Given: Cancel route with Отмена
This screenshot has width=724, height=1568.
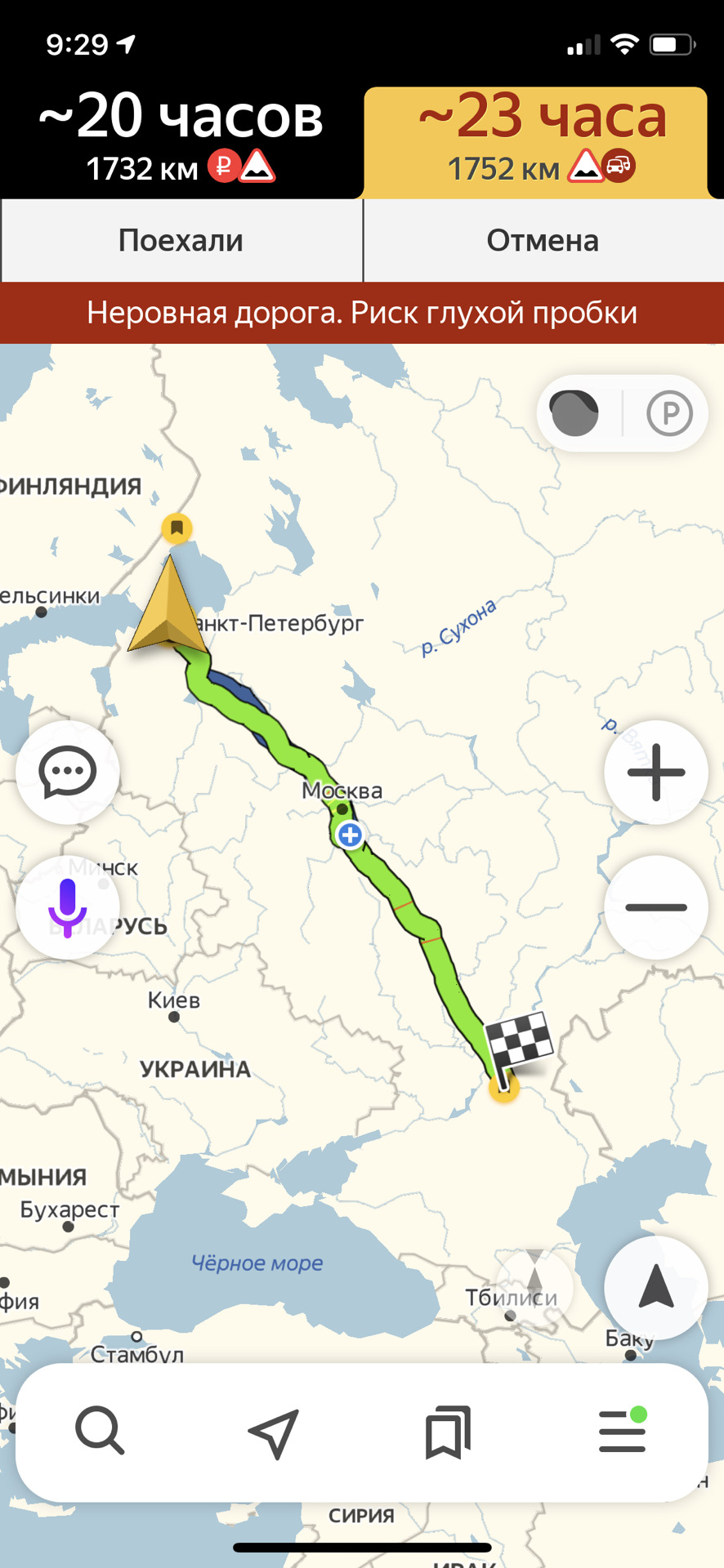Looking at the screenshot, I should click(543, 241).
